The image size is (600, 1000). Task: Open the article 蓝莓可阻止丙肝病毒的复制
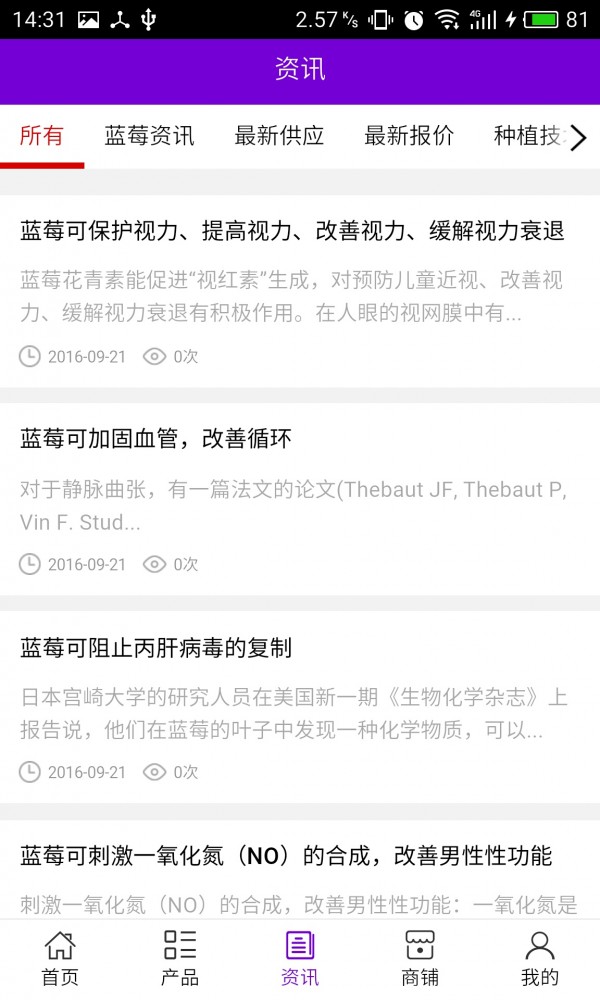pyautogui.click(x=156, y=647)
